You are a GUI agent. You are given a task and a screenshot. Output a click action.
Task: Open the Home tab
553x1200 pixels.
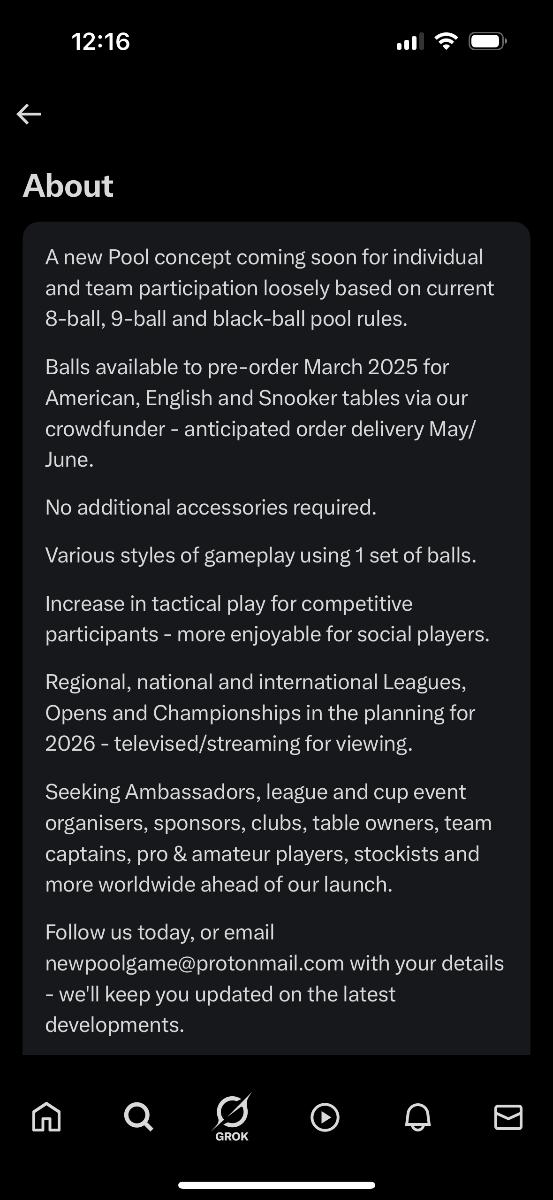pos(46,1116)
